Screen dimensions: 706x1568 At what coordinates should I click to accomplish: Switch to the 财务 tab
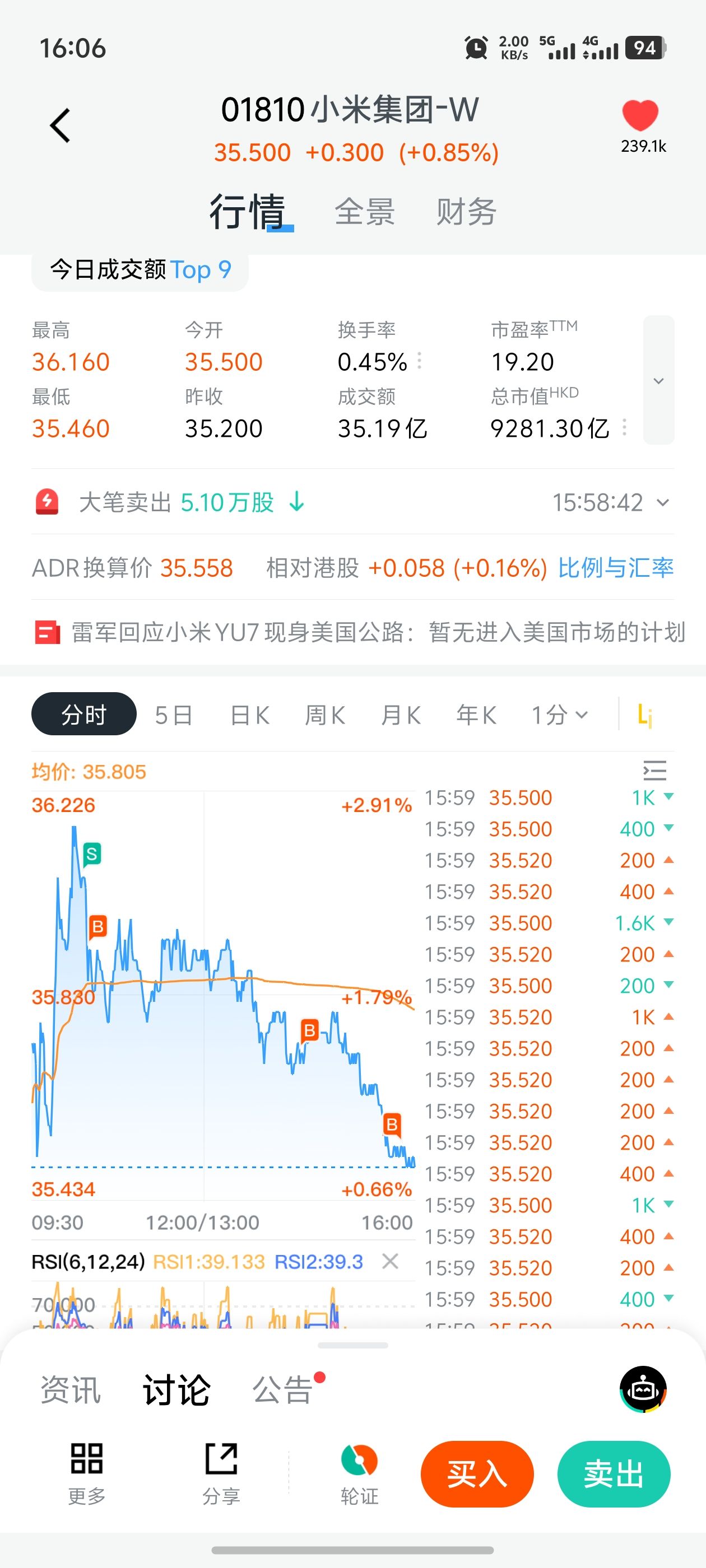point(466,212)
